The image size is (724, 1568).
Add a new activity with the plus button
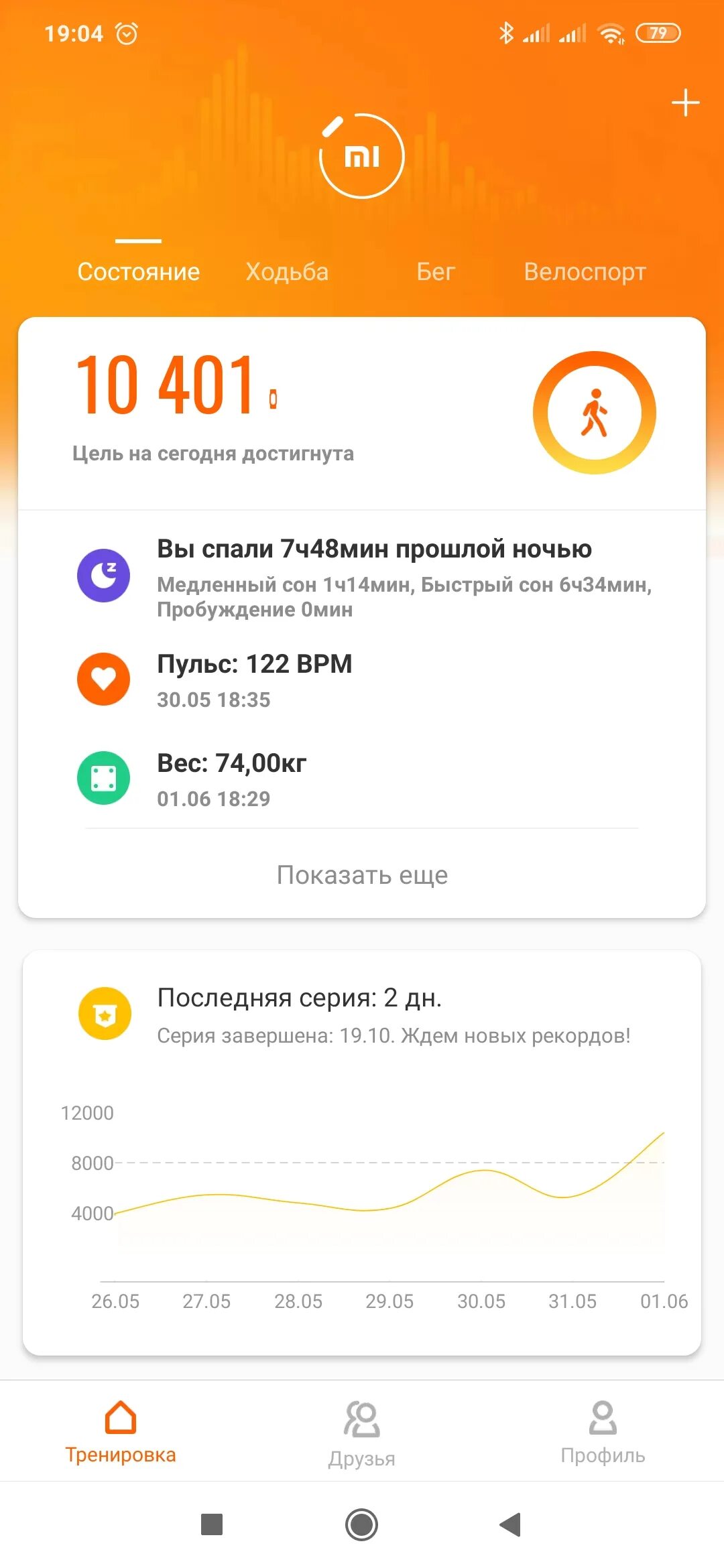tap(684, 103)
